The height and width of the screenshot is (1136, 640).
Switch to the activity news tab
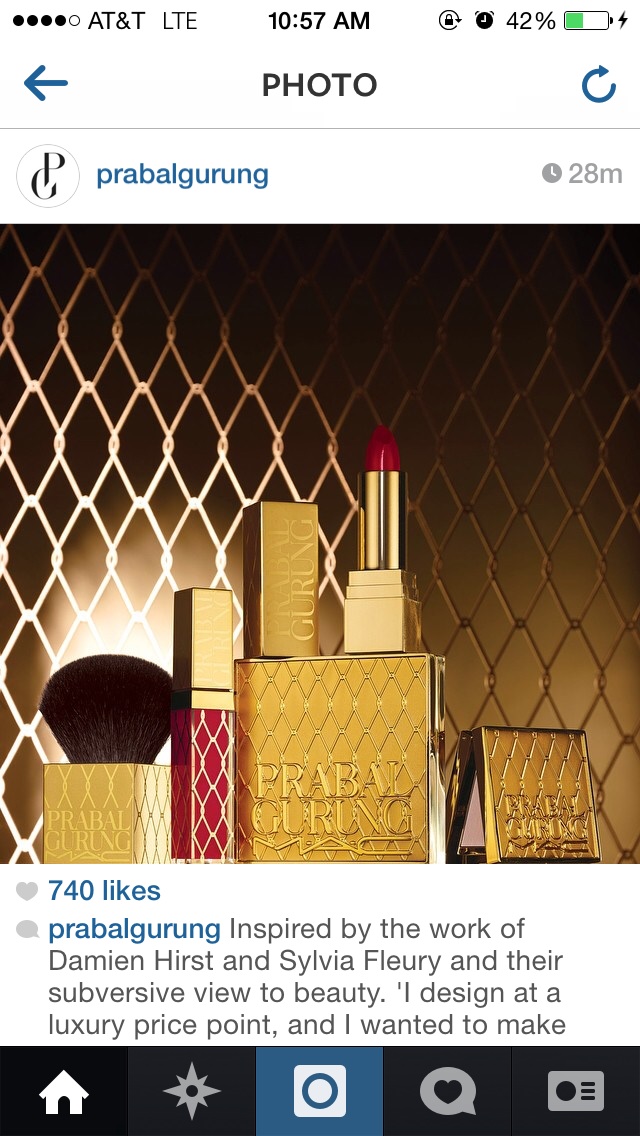click(x=447, y=1091)
